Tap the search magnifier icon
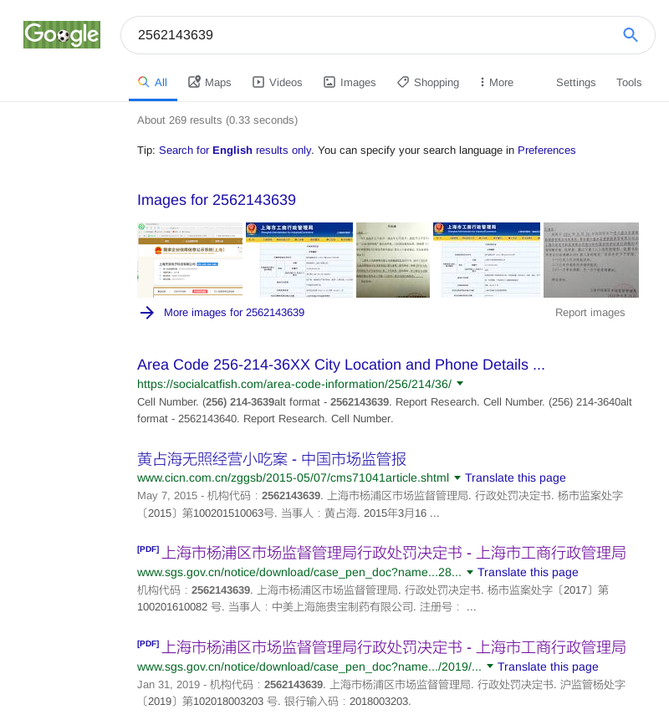Screen dimensions: 669x720 point(630,35)
